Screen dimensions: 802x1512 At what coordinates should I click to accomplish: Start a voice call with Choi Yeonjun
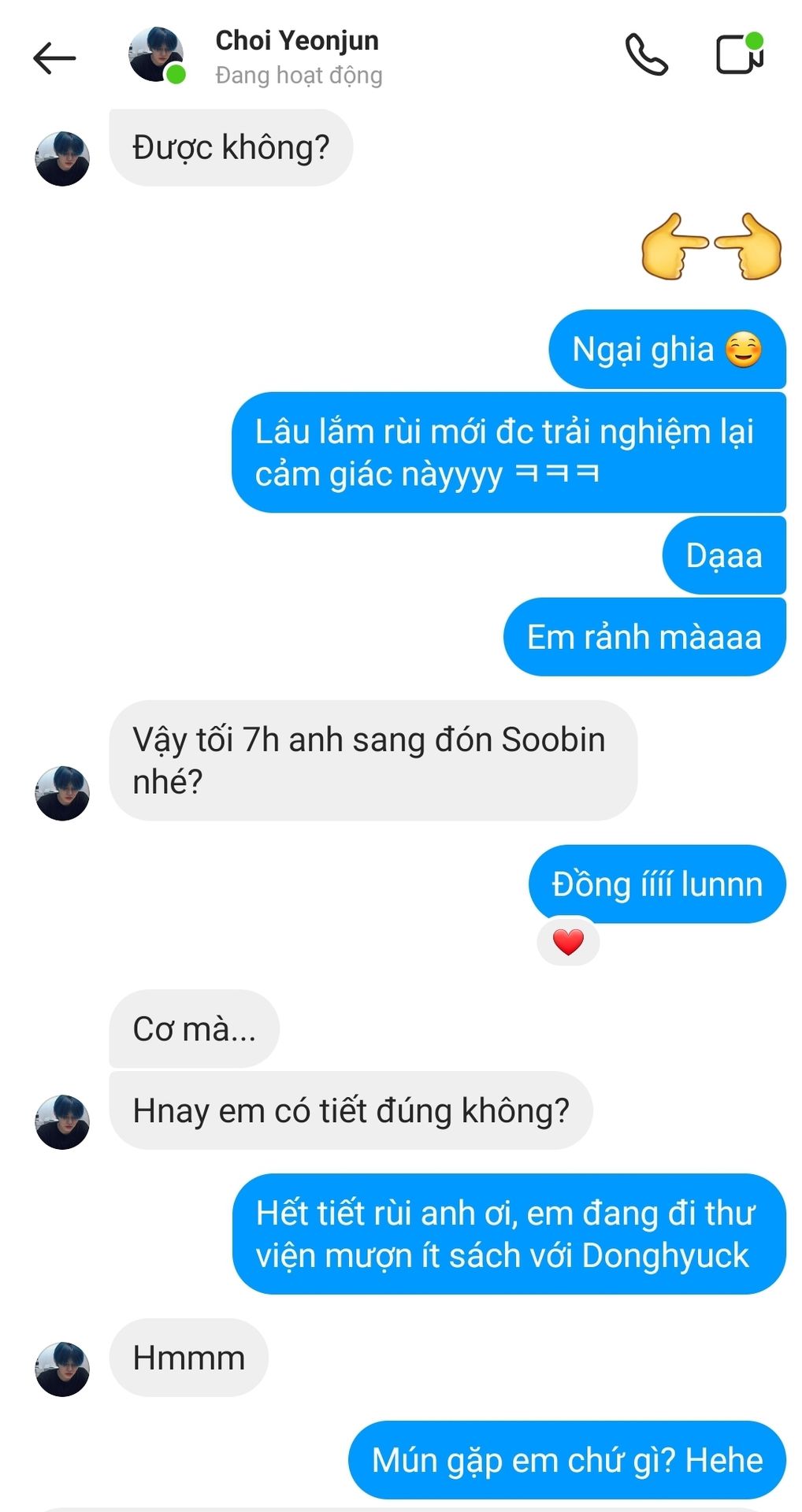click(646, 55)
